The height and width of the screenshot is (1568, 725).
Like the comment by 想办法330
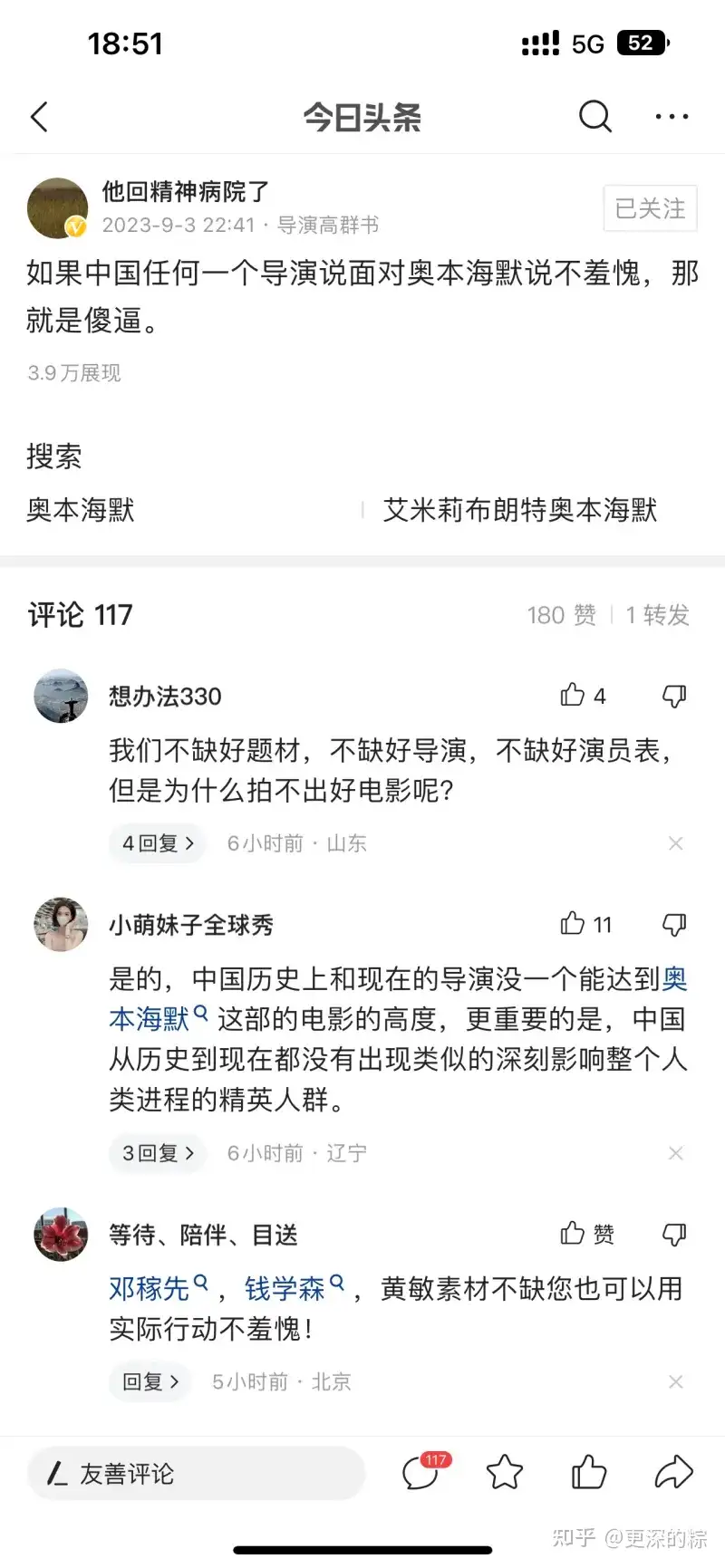pos(573,695)
